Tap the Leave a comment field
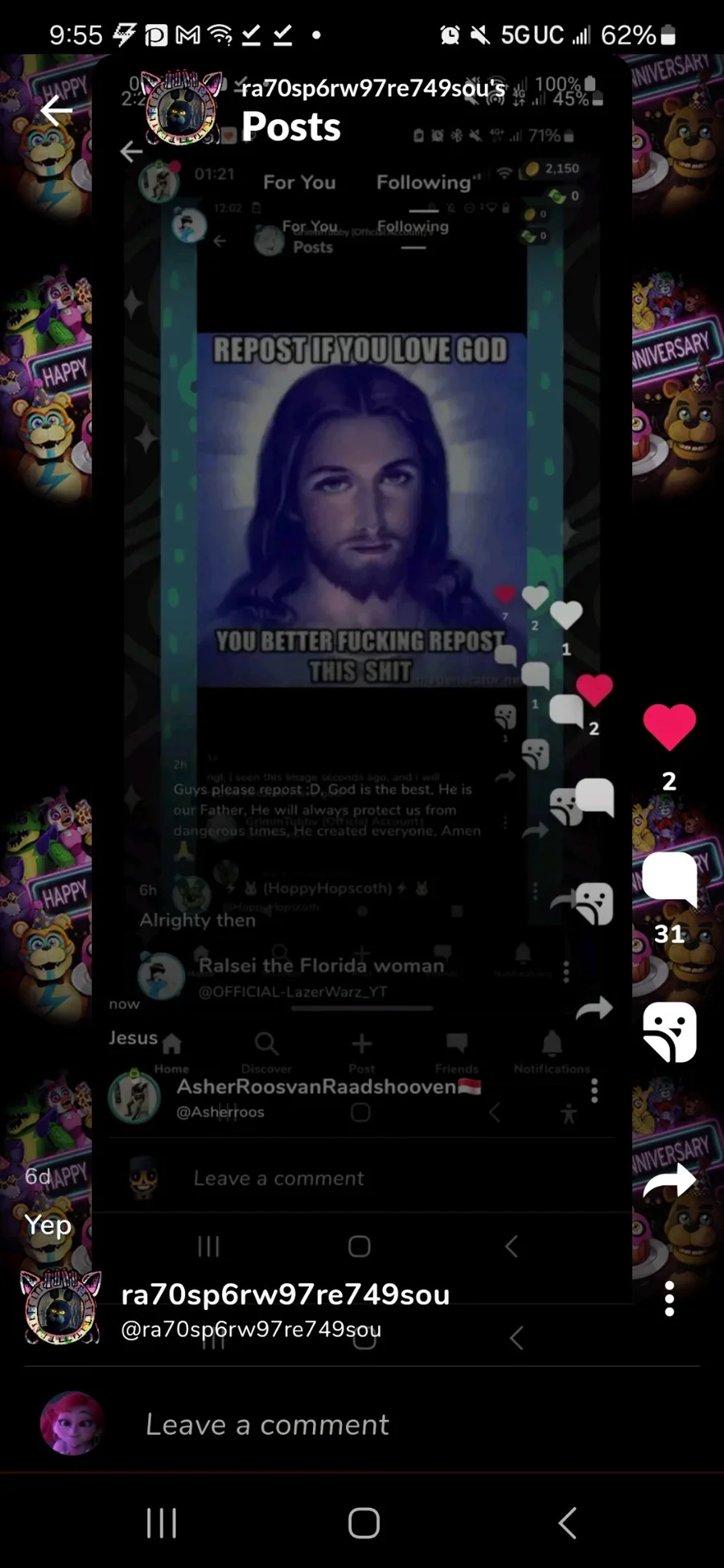Image resolution: width=724 pixels, height=1568 pixels. (362, 1424)
